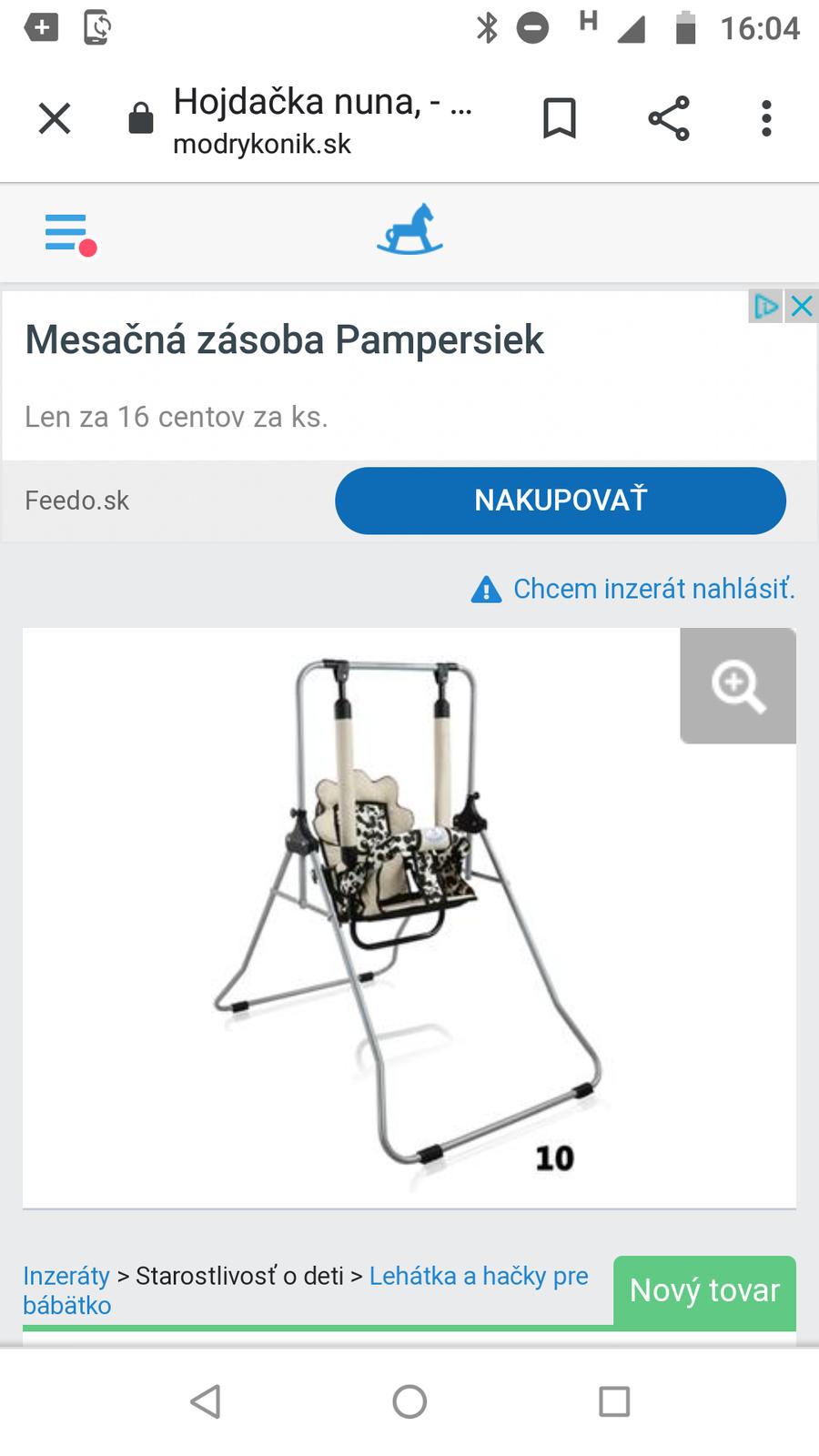
Task: Tap NAKUPOVAŤ in the Pampers ad
Action: (560, 500)
